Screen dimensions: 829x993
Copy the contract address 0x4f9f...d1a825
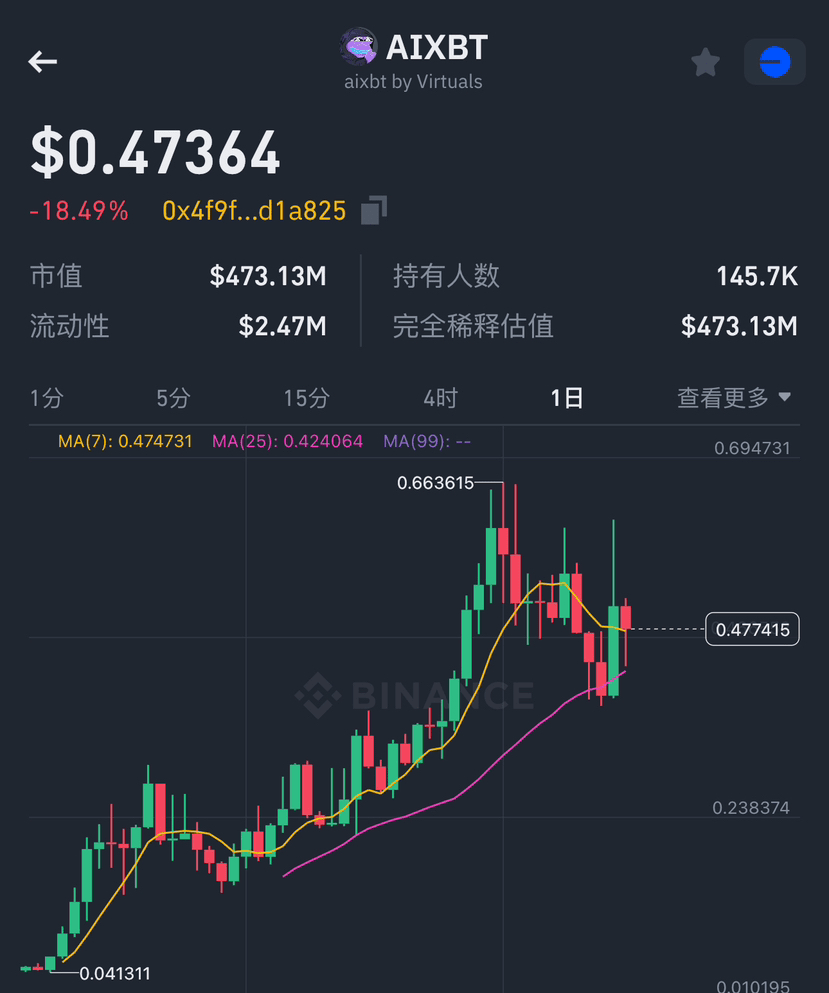(x=374, y=210)
